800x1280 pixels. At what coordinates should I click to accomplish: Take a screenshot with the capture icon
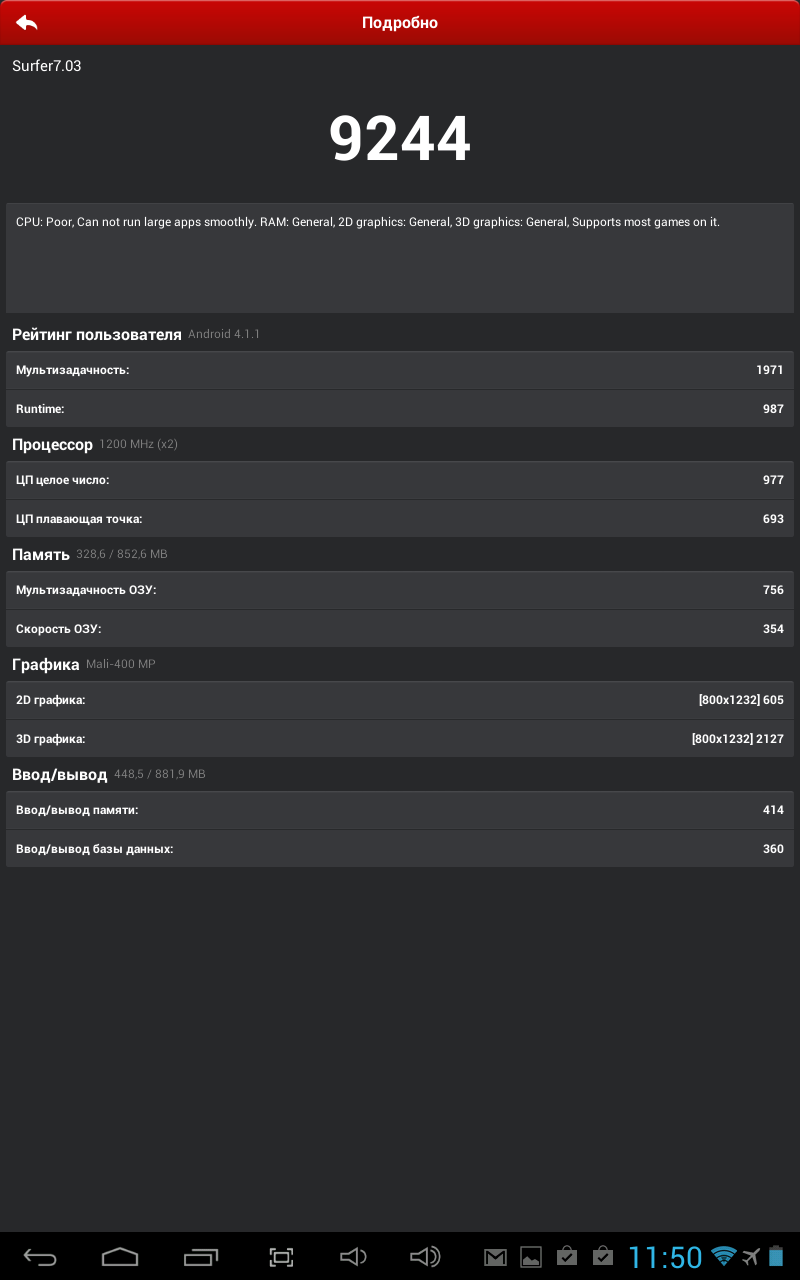(x=282, y=1257)
